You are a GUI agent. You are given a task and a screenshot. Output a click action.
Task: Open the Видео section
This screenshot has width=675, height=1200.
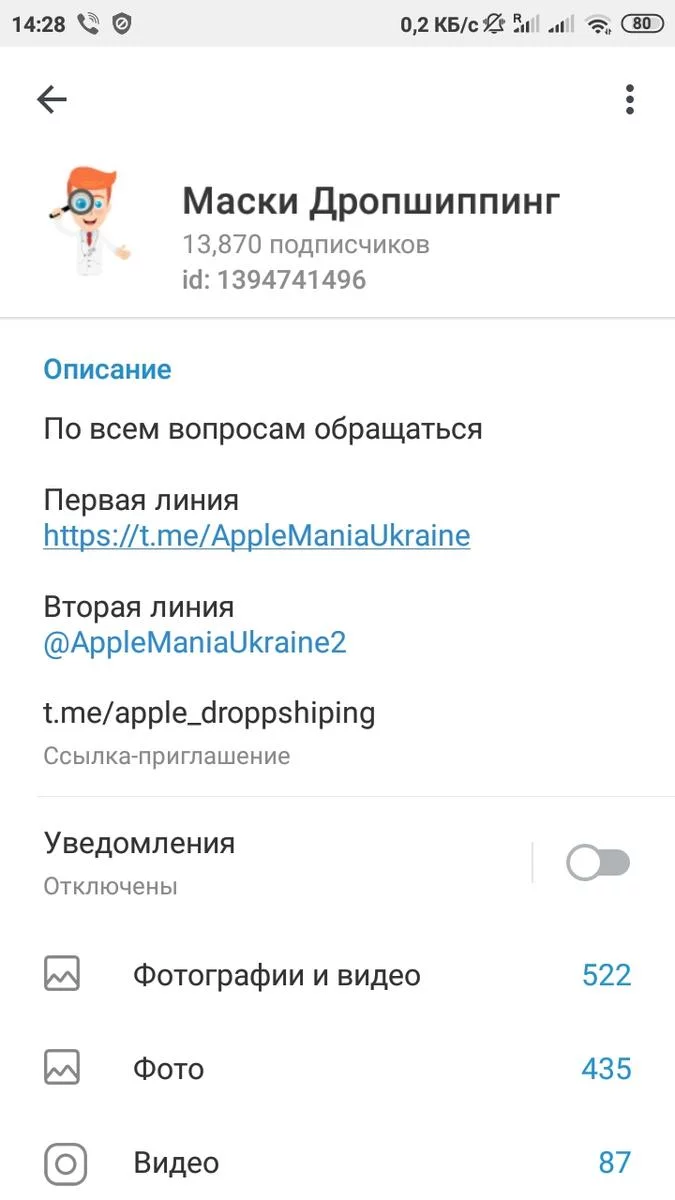pyautogui.click(x=176, y=1163)
